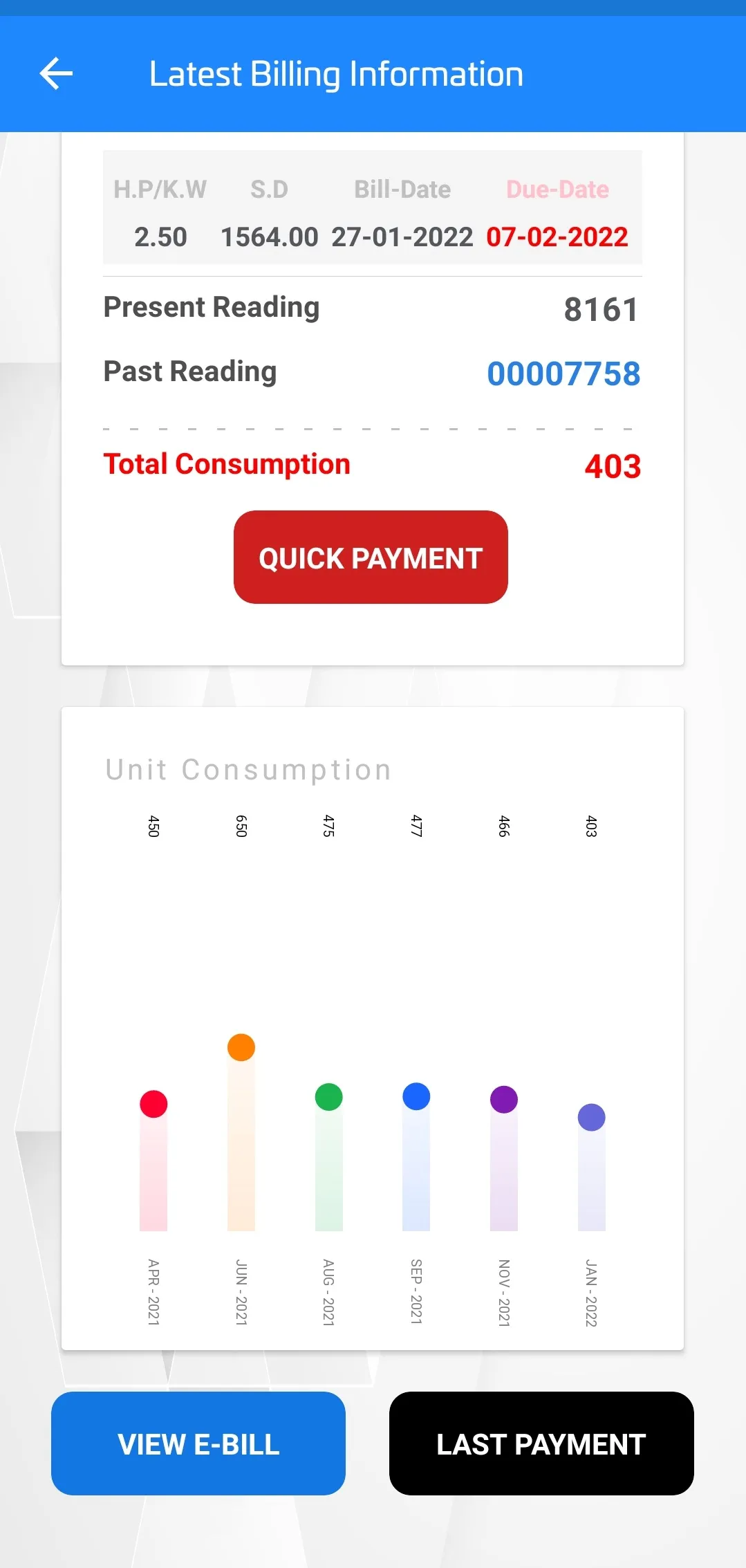Tap the QUICK PAYMENT button
The height and width of the screenshot is (1568, 746).
pyautogui.click(x=371, y=557)
